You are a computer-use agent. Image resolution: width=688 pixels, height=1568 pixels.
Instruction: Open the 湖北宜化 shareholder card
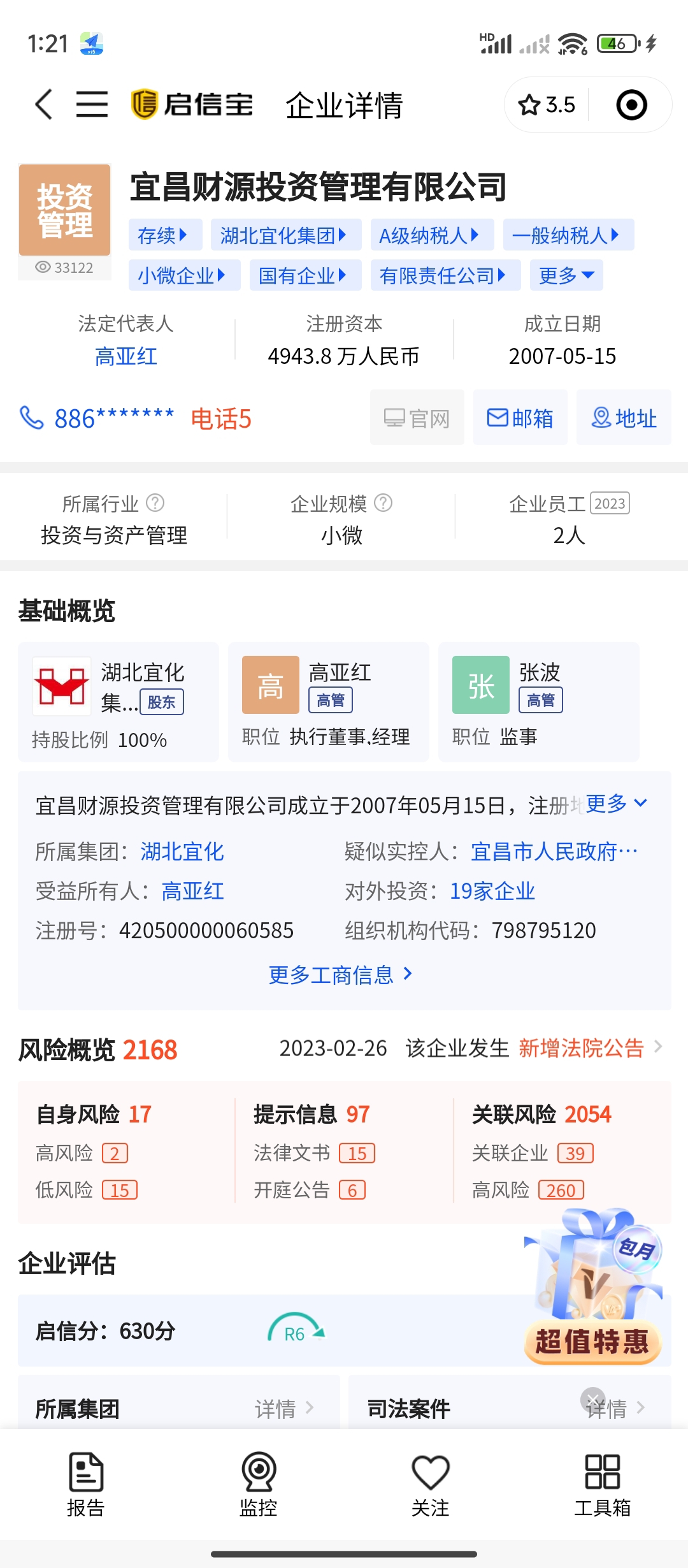tap(118, 702)
